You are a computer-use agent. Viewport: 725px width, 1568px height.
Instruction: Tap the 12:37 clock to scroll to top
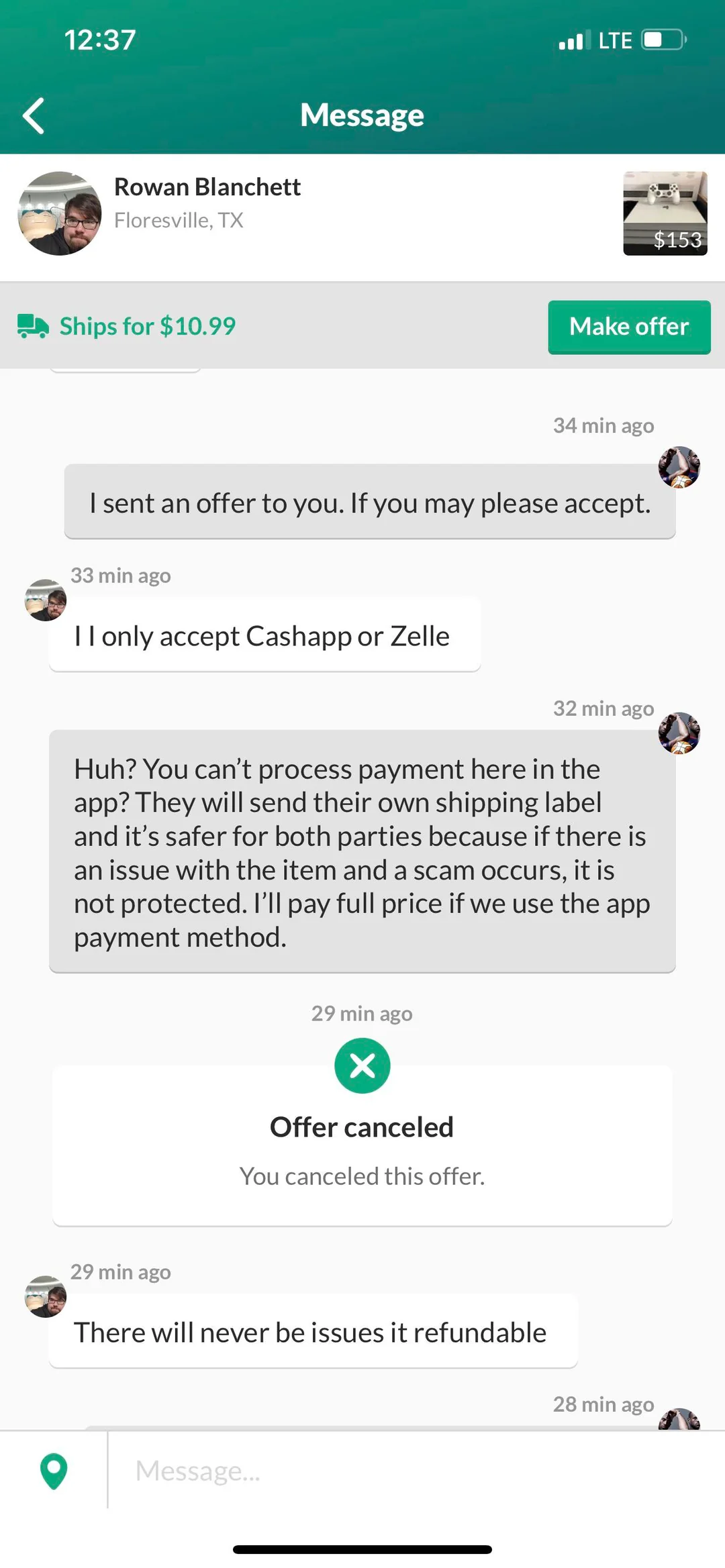(99, 39)
